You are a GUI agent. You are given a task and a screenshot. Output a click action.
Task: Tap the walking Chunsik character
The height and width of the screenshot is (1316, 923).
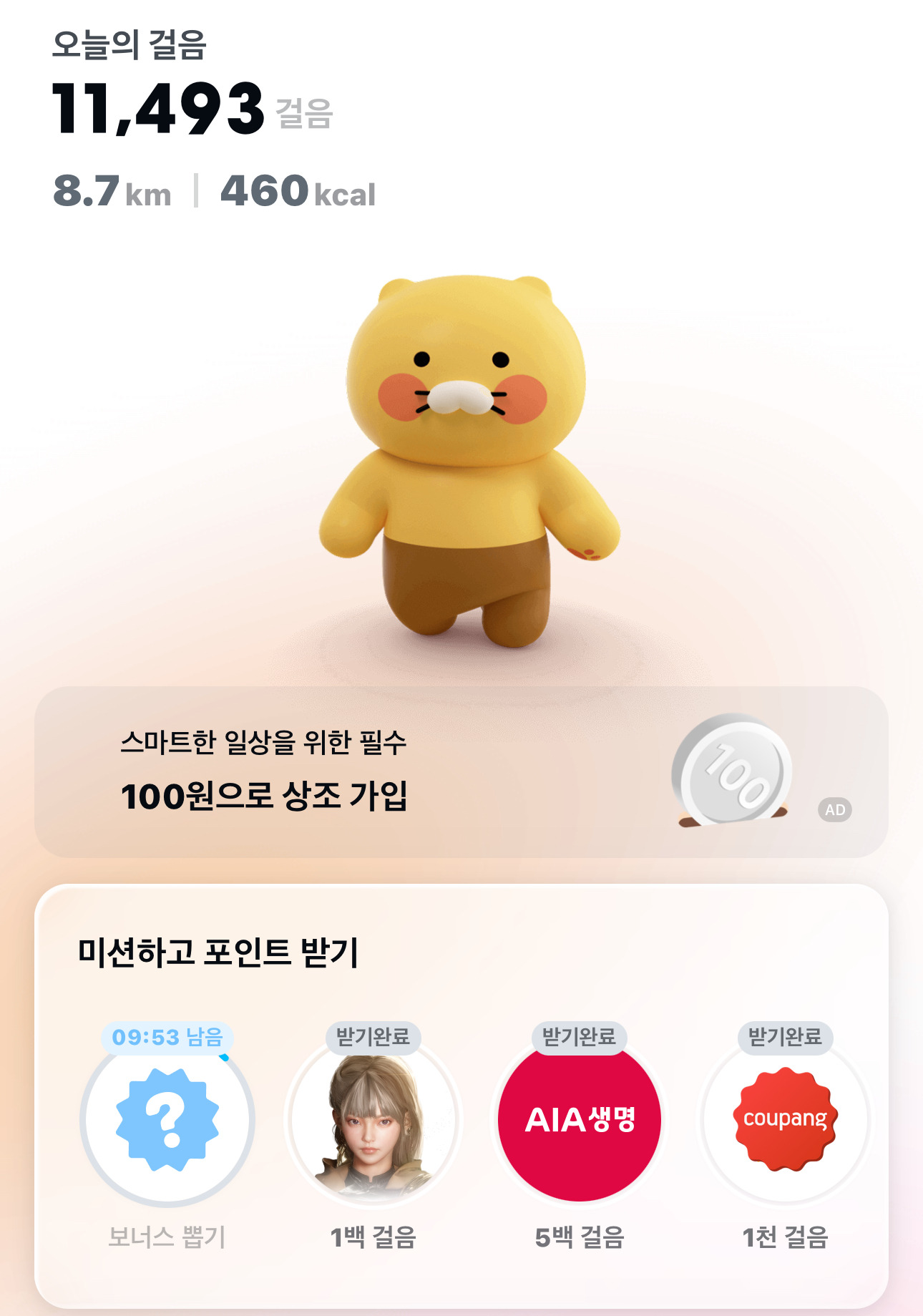pyautogui.click(x=468, y=461)
